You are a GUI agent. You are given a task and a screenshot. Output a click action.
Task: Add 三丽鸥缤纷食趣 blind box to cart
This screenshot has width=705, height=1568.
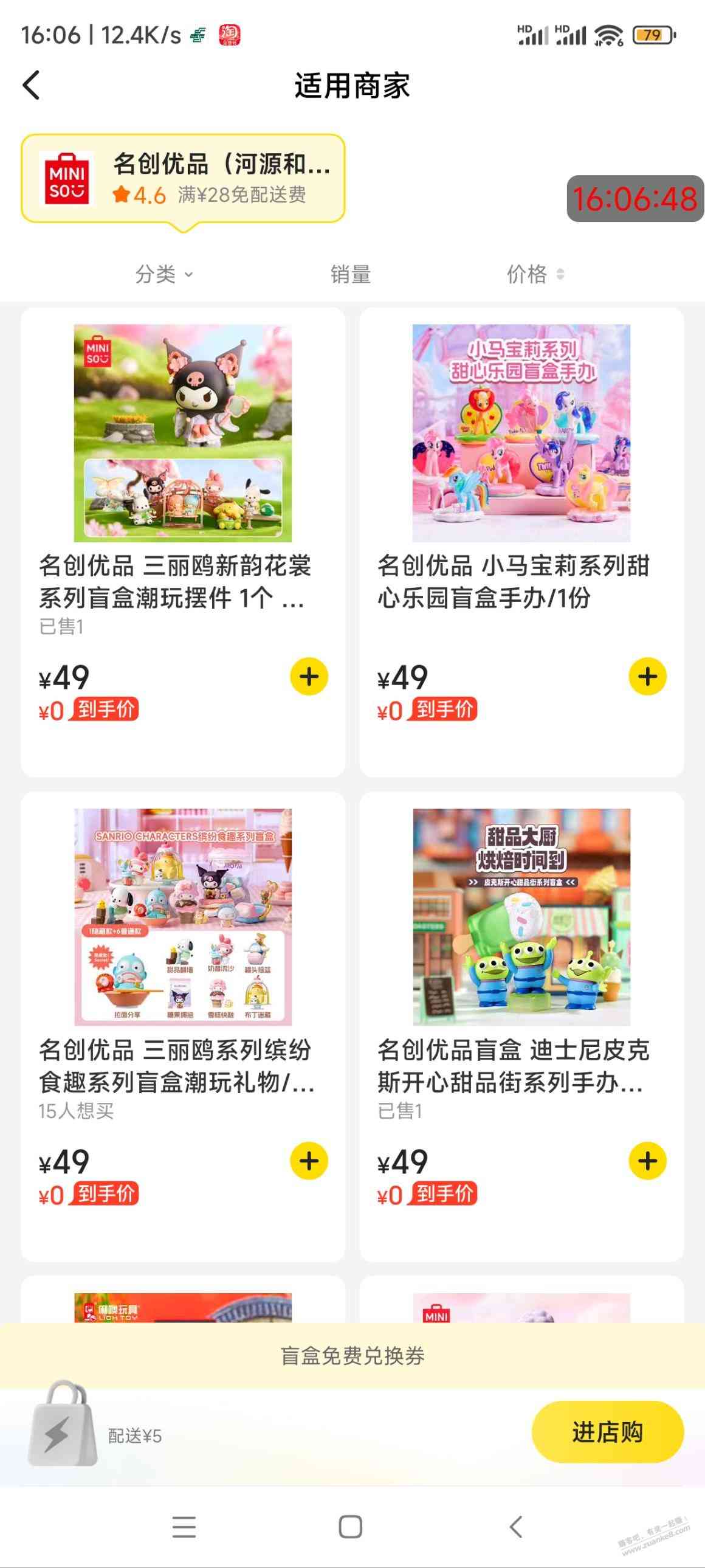coord(309,1161)
